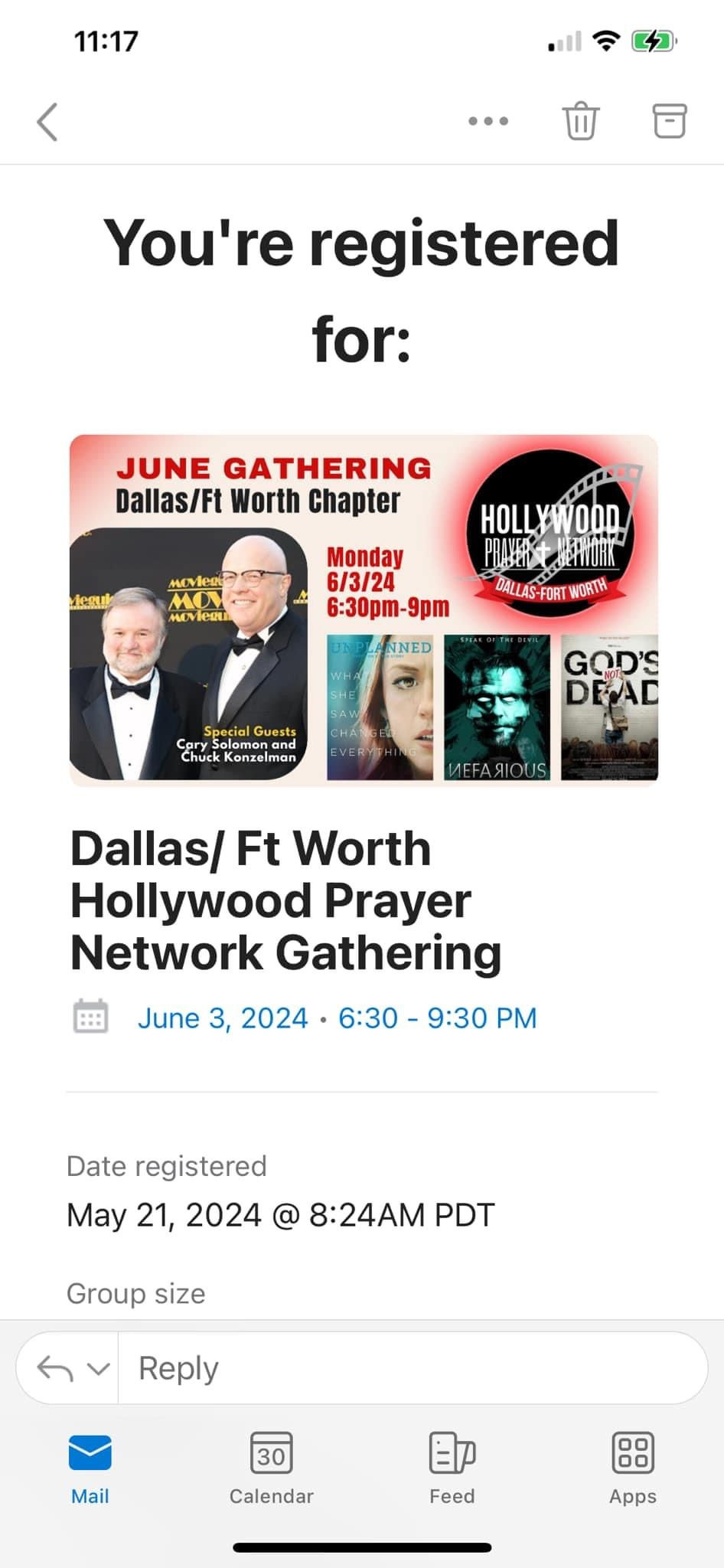This screenshot has width=724, height=1568.
Task: Switch to the Mail tab
Action: coord(90,1468)
